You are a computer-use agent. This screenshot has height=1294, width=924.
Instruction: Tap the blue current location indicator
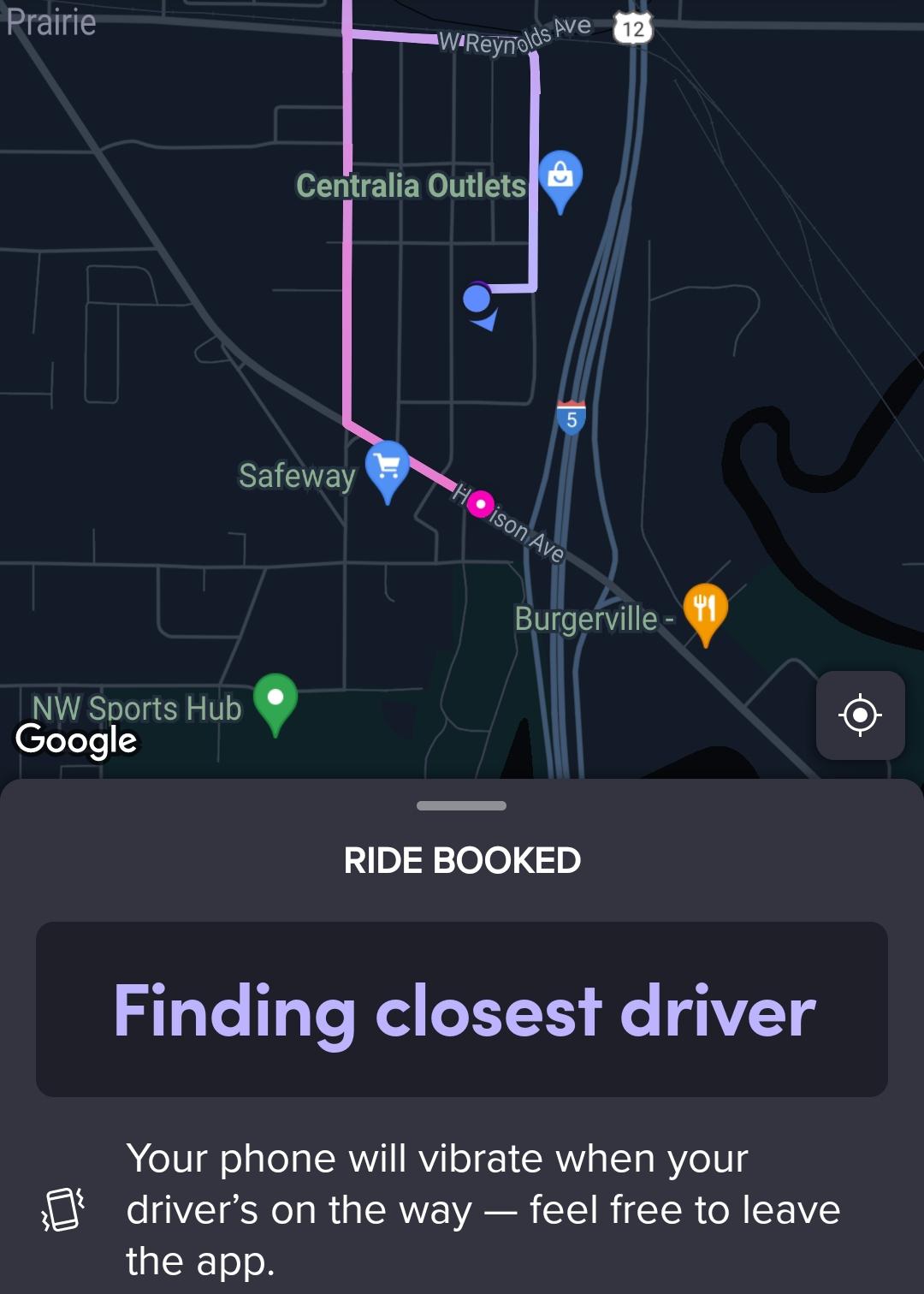click(479, 299)
